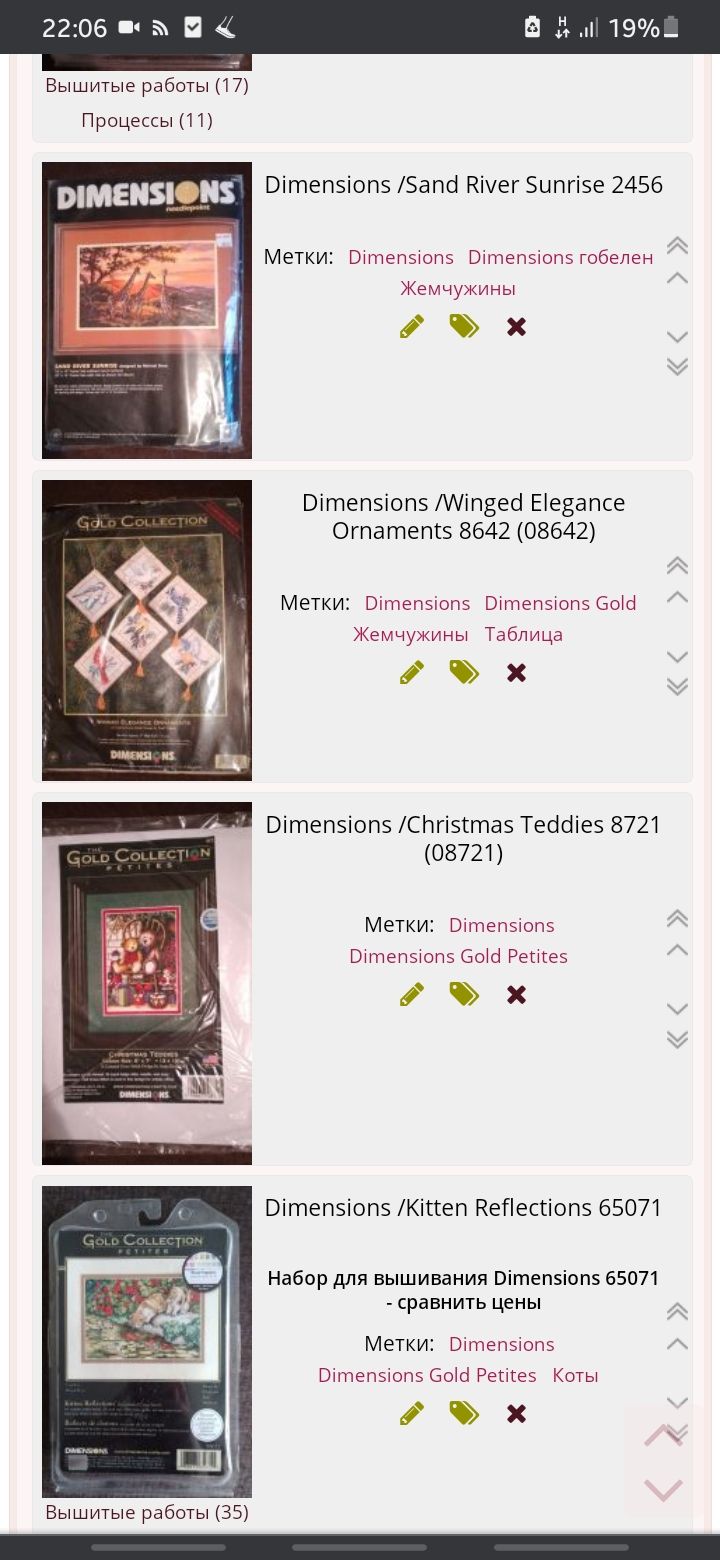Edit the Winged Elegance Ornaments entry
This screenshot has height=1560, width=720.
pos(411,673)
